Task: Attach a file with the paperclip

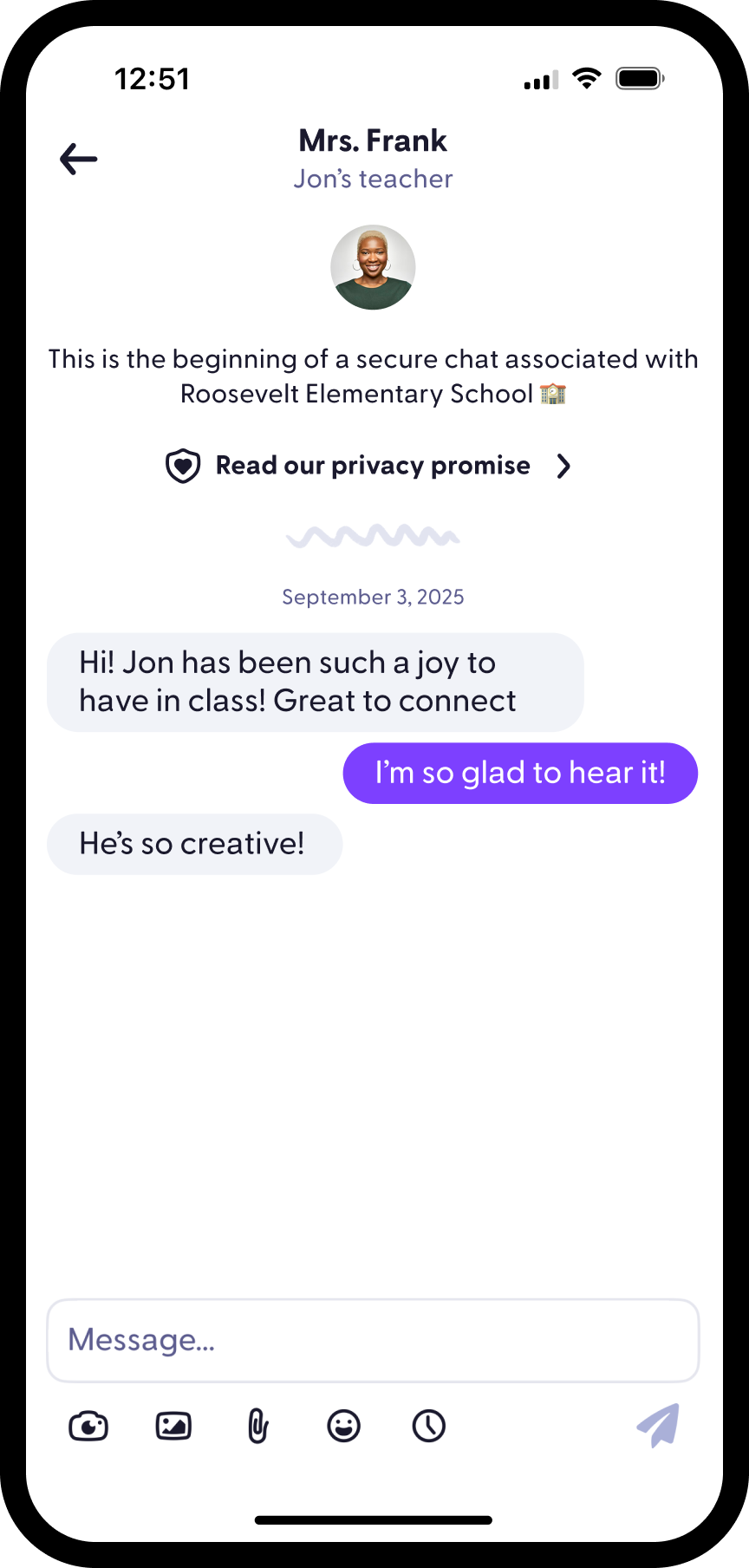Action: click(257, 1426)
